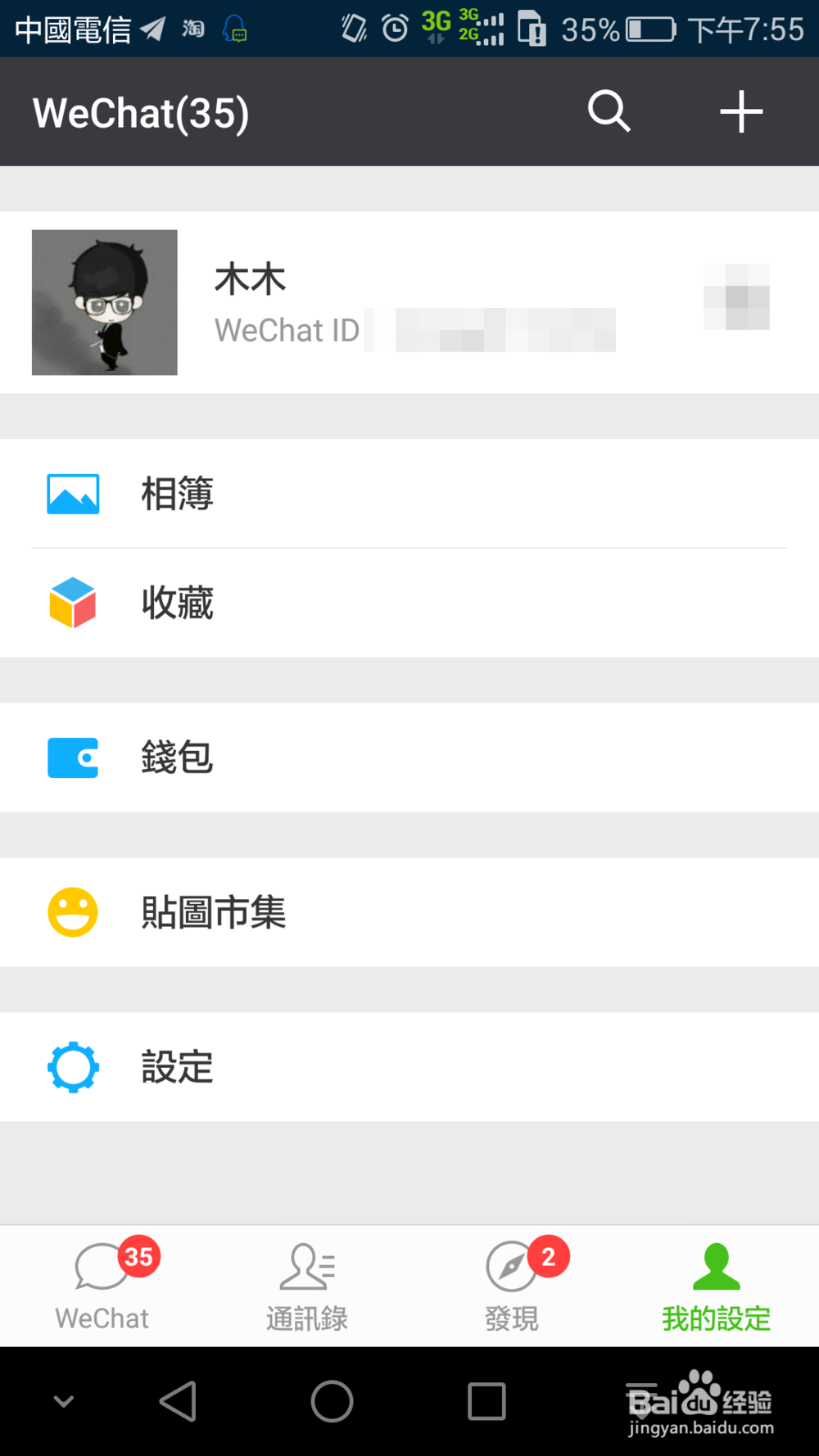Open 木木 profile info row

click(x=409, y=302)
